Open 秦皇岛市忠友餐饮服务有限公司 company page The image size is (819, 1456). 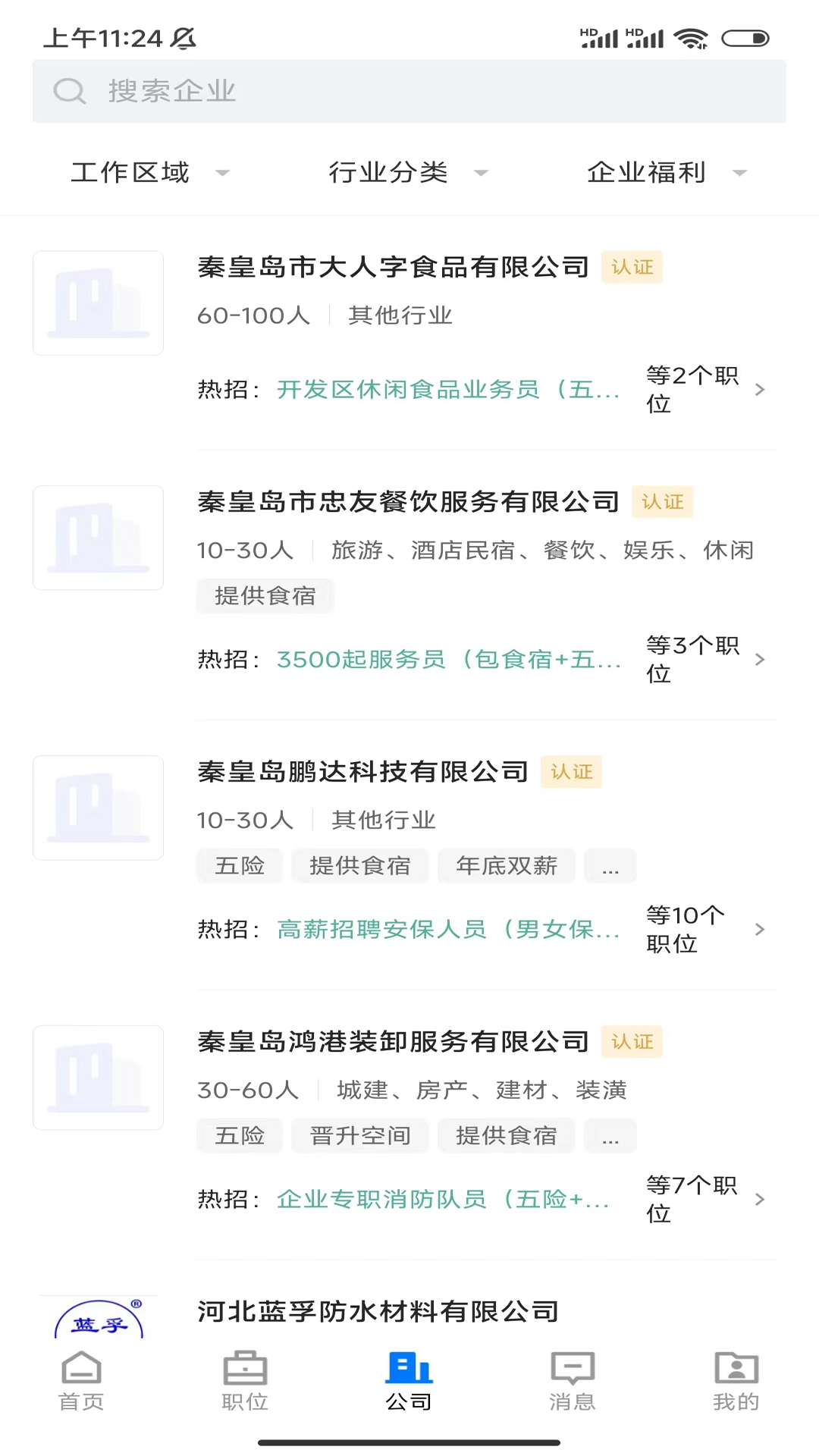pos(408,502)
